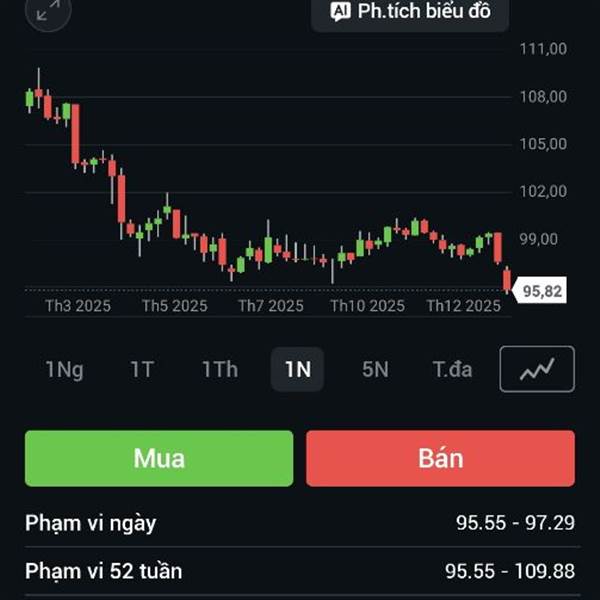View the T.đa maximum range
600x600 pixels.
[x=452, y=370]
